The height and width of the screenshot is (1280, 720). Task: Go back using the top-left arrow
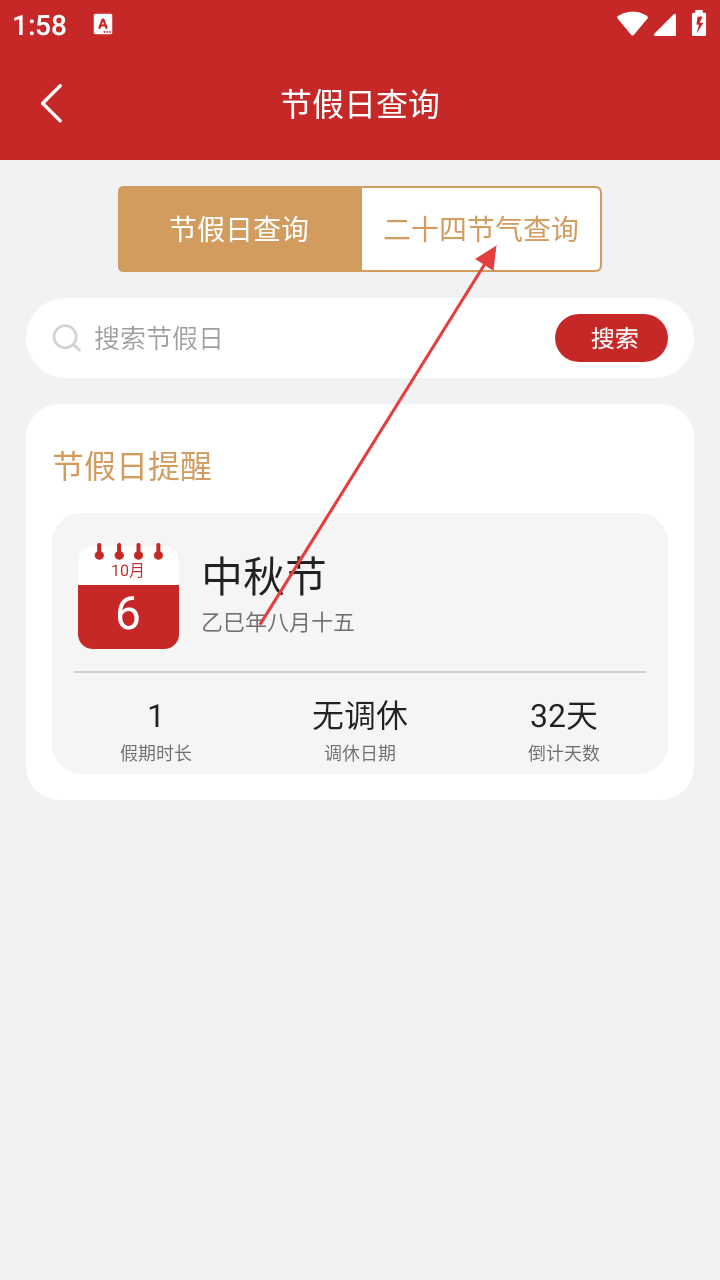click(x=52, y=104)
